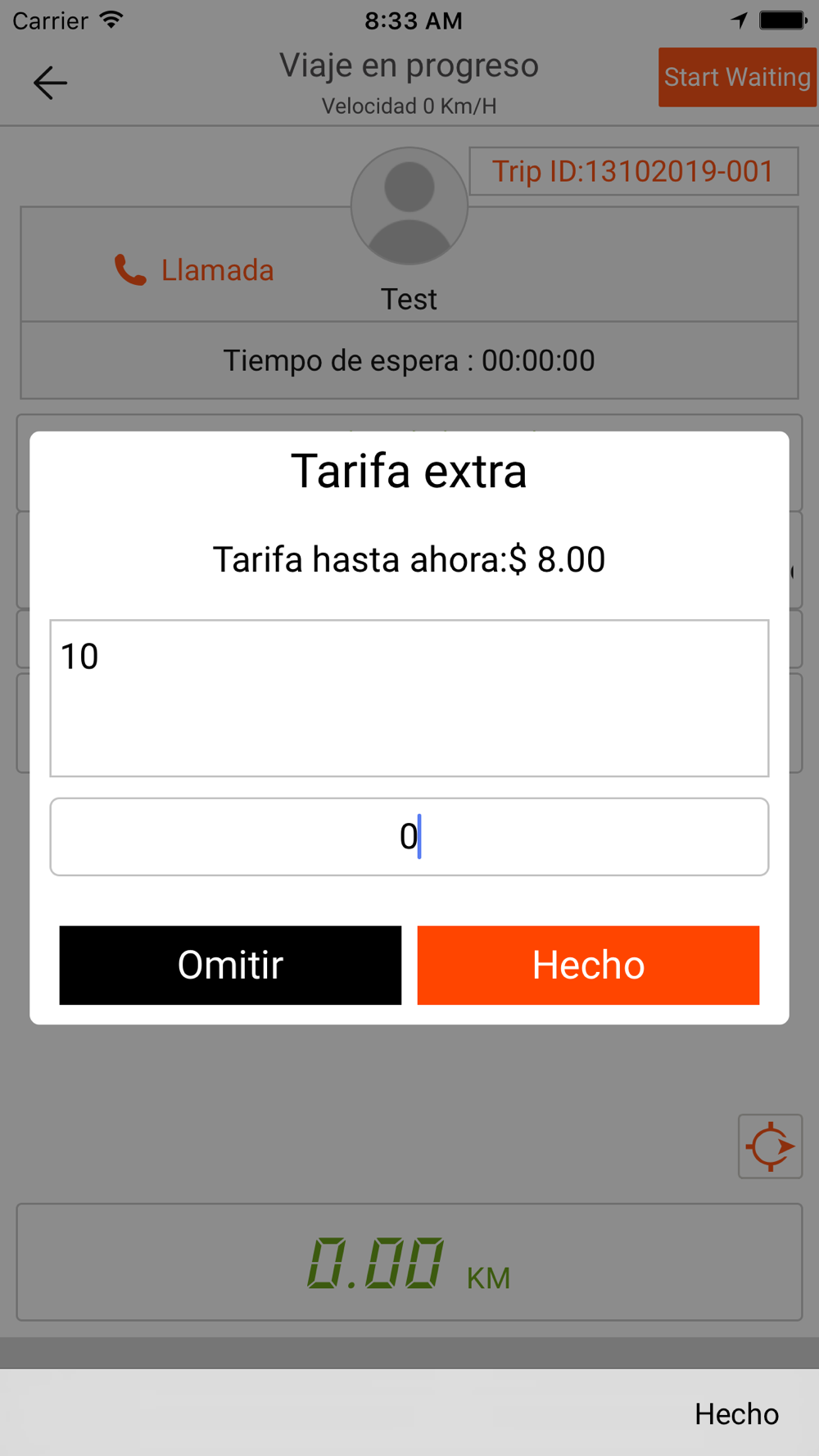Viewport: 819px width, 1456px height.
Task: Confirm extra fare with orange Hecho button
Action: pos(588,965)
